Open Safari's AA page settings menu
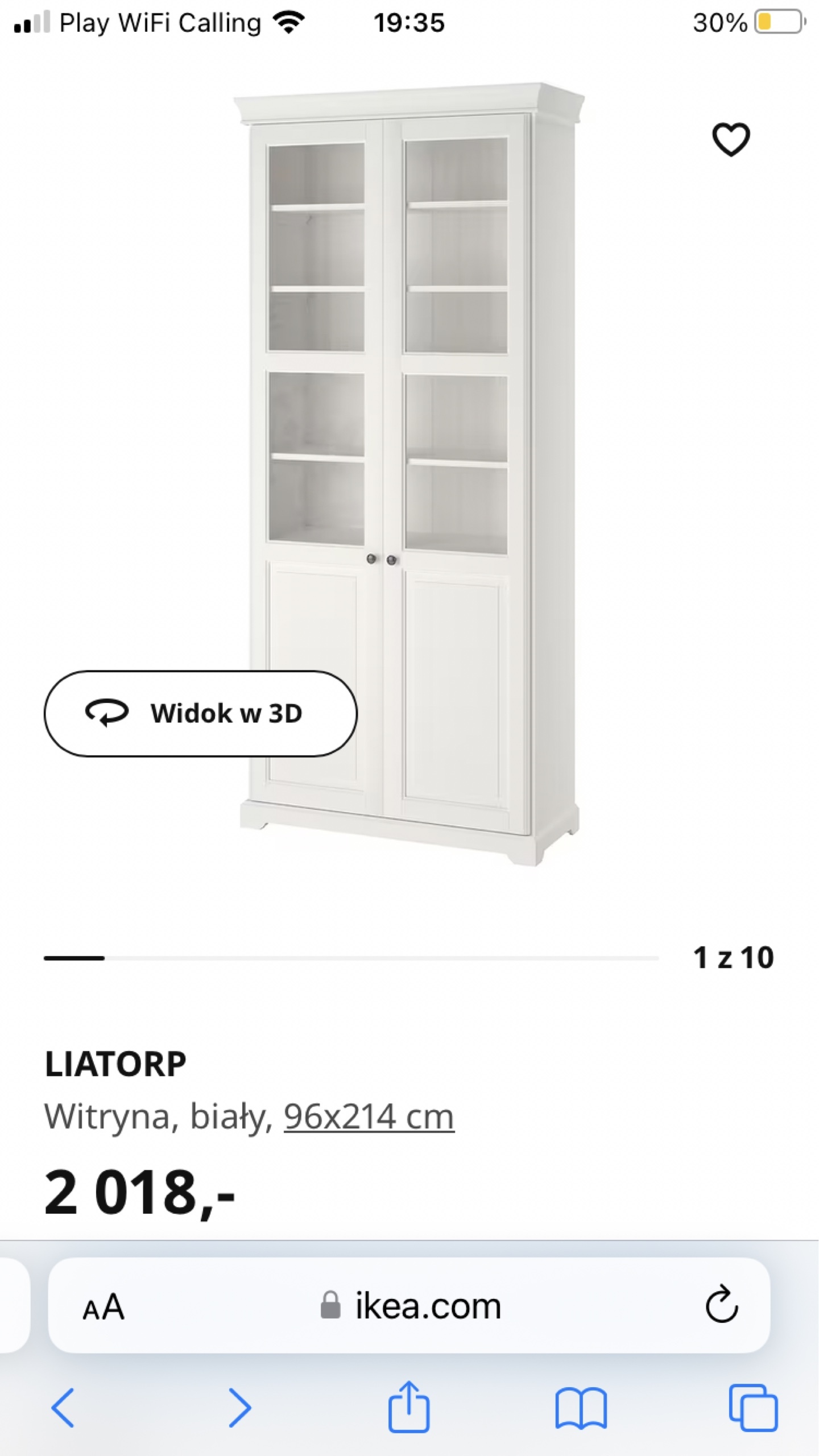 point(104,1306)
